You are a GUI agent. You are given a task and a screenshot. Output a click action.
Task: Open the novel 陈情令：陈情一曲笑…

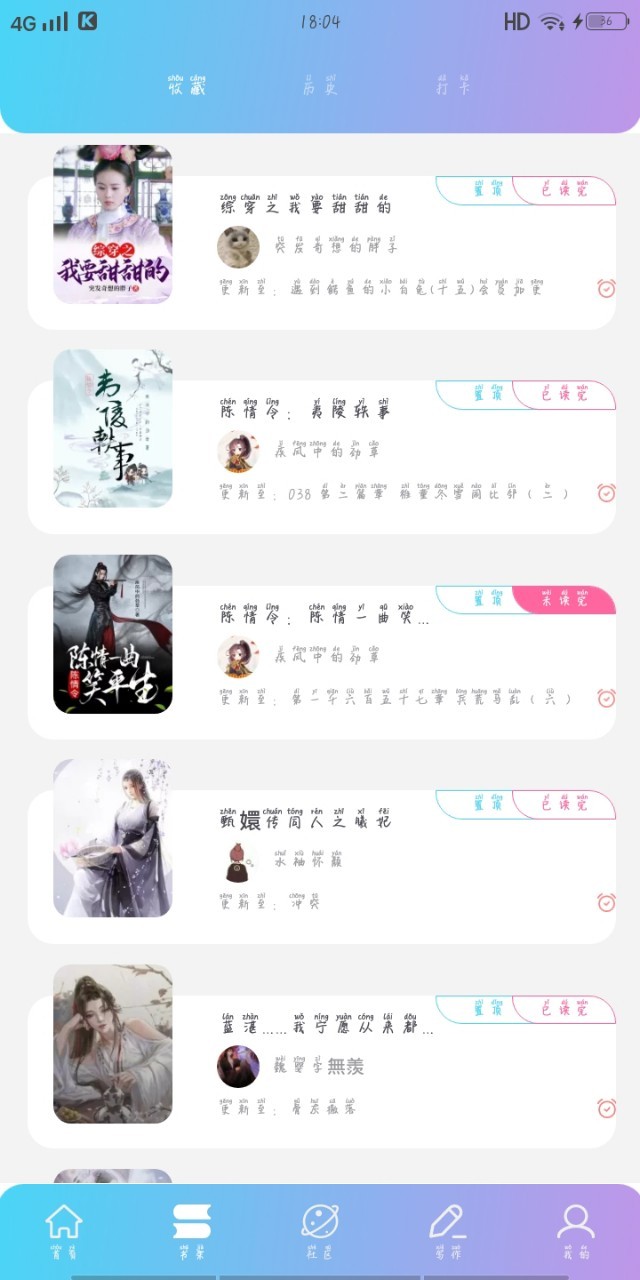tap(325, 617)
